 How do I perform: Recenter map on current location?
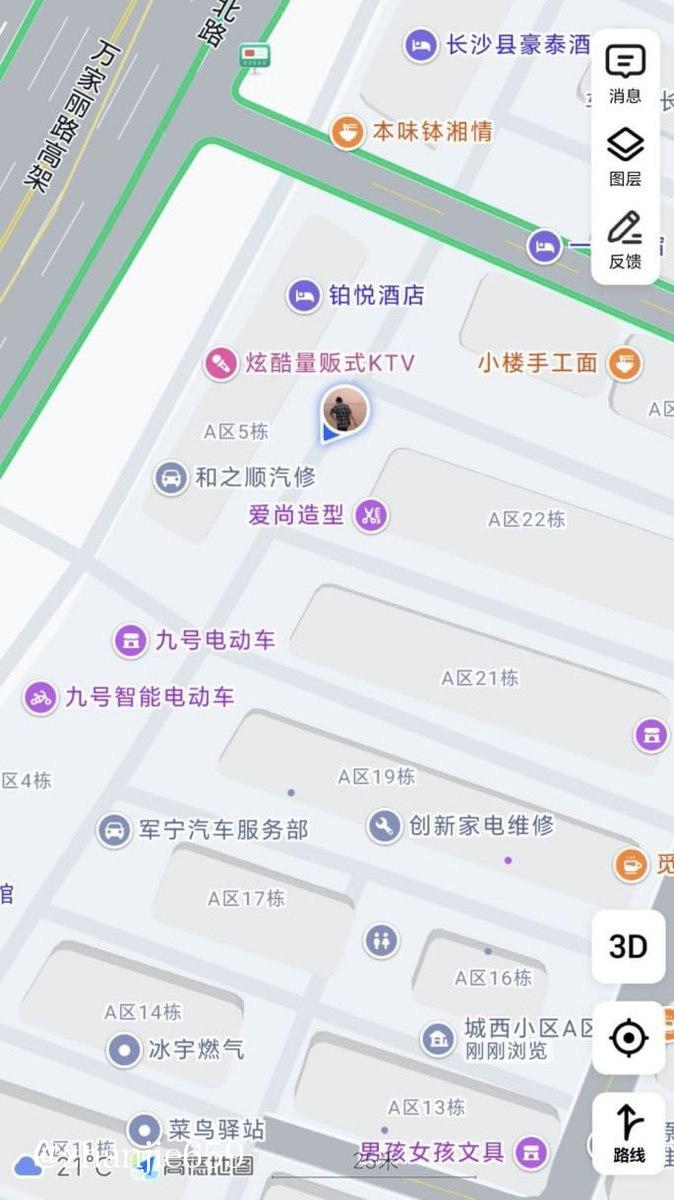[628, 1039]
